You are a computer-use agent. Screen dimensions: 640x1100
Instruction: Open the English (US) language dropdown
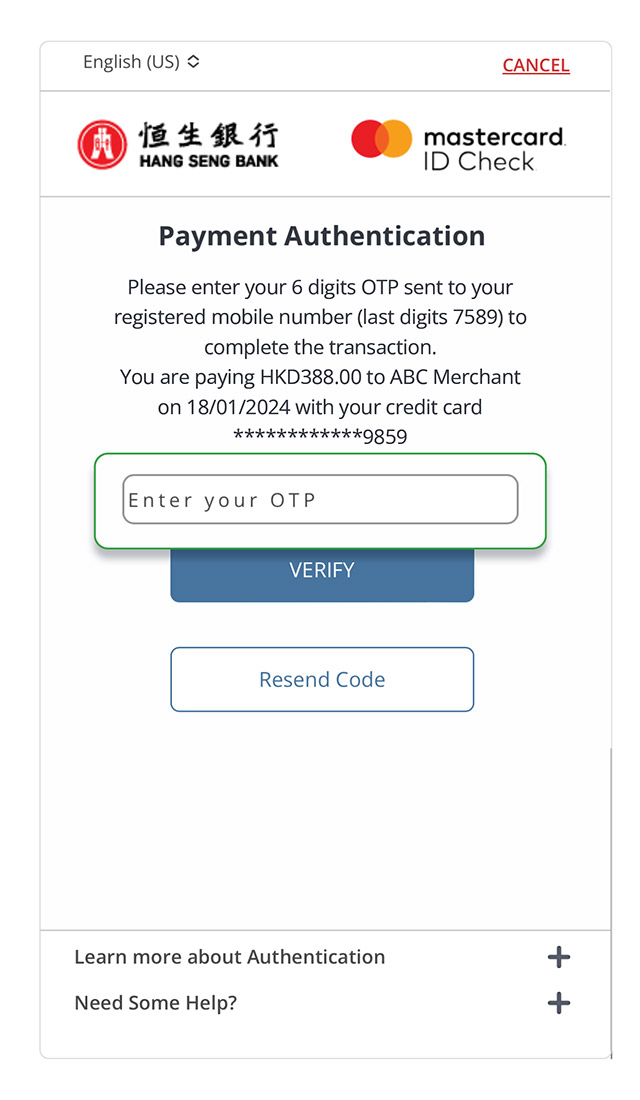[x=141, y=62]
